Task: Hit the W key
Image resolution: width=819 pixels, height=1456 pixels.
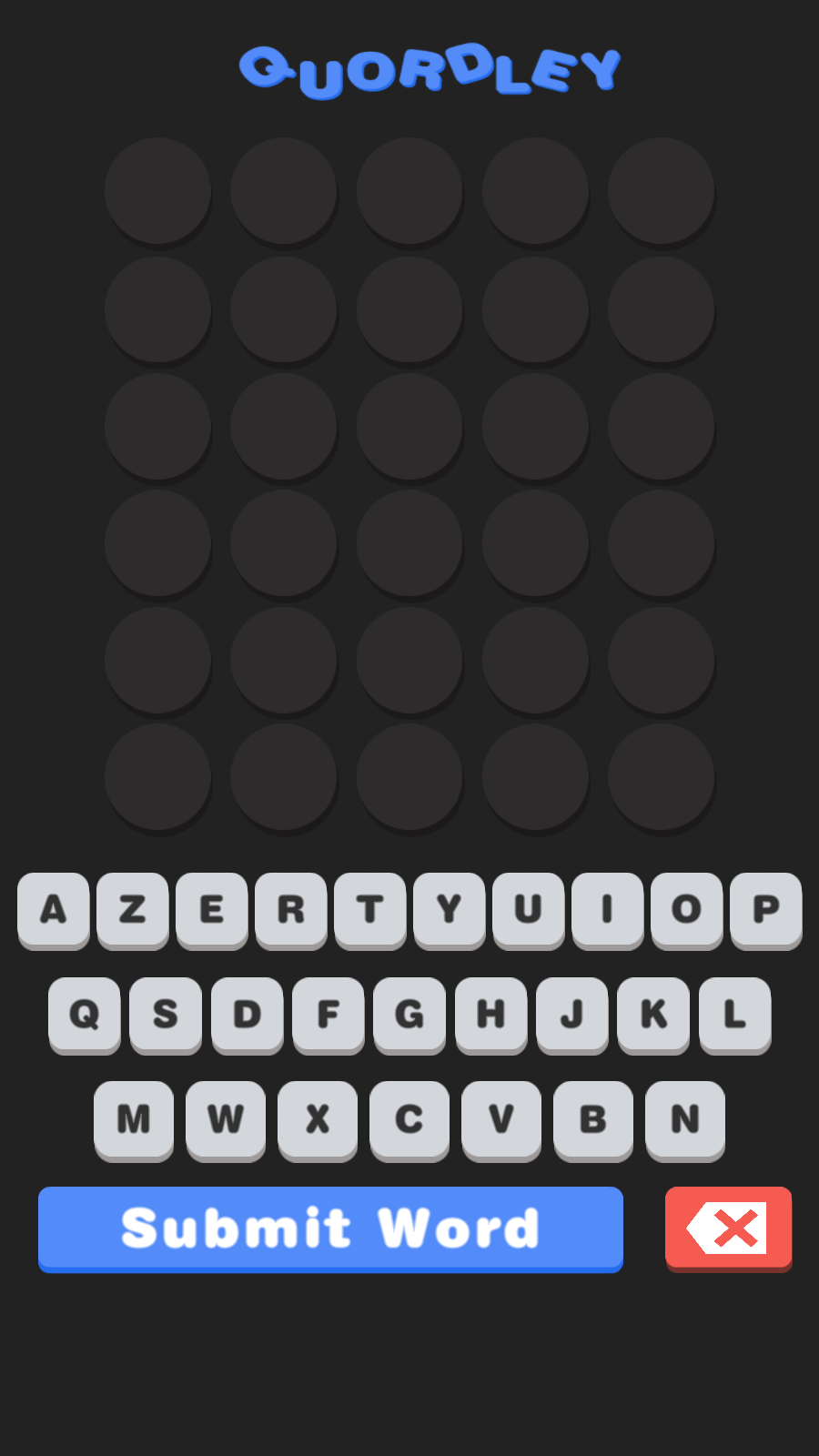Action: pyautogui.click(x=226, y=1120)
